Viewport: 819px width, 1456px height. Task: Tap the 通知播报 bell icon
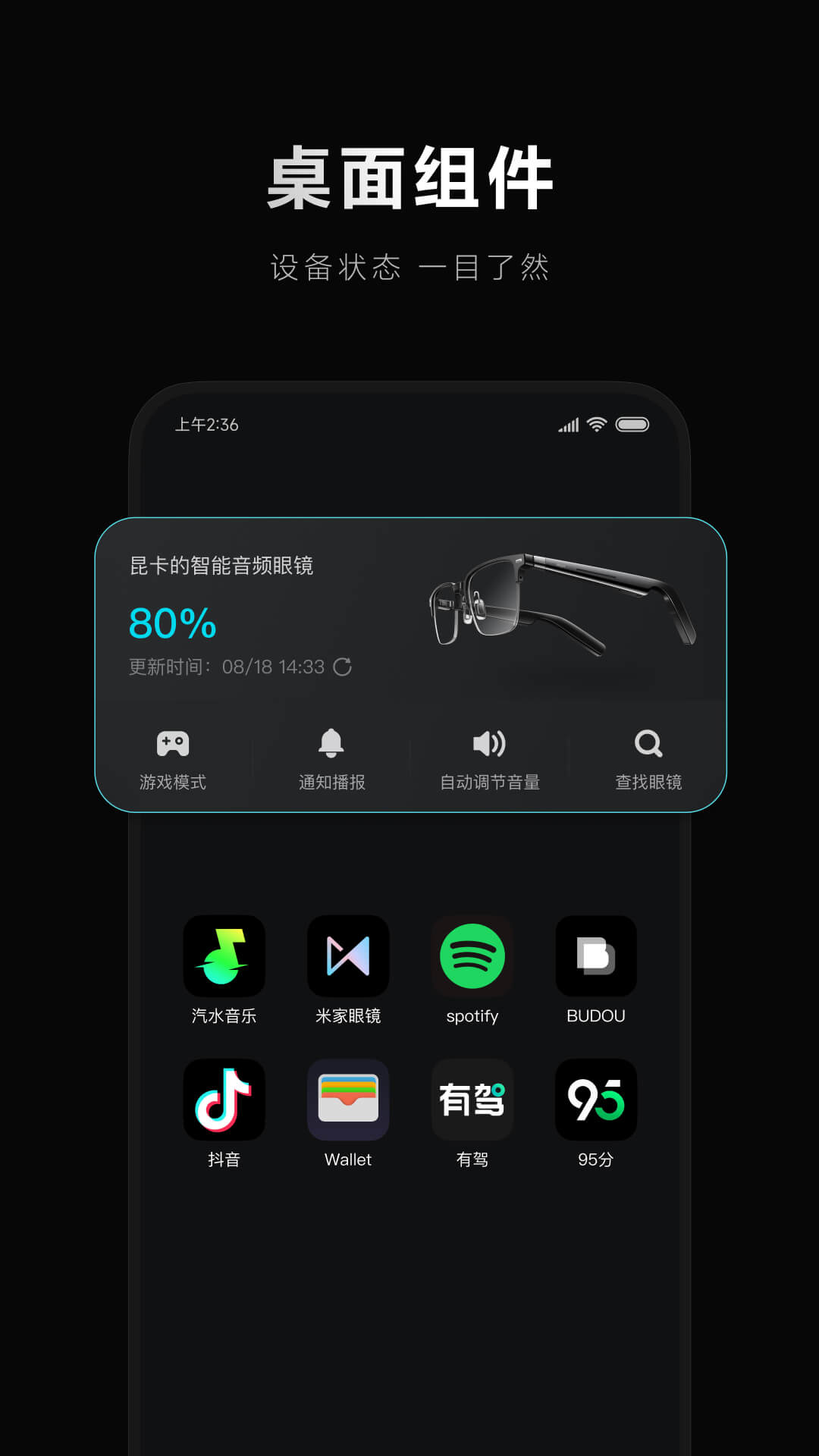(330, 744)
